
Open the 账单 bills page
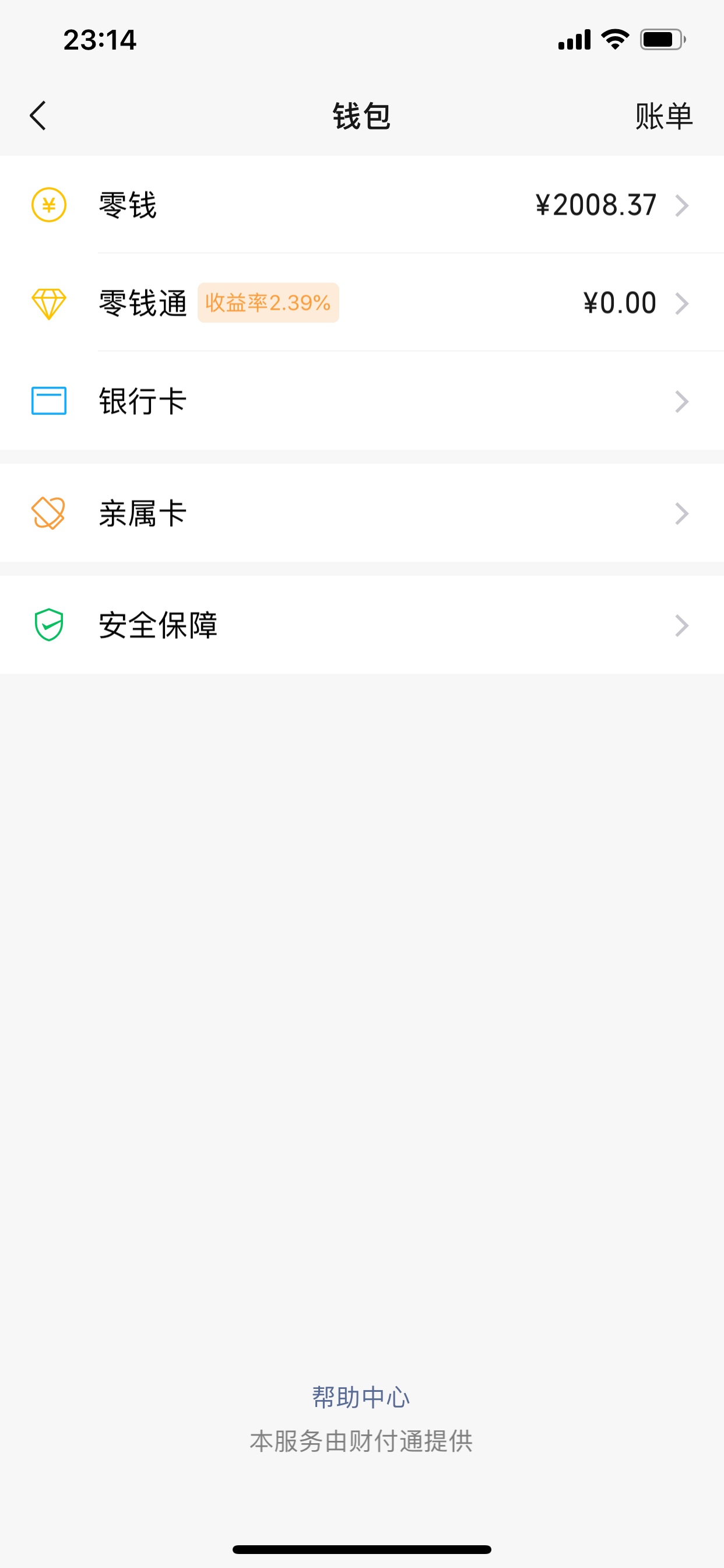point(664,116)
